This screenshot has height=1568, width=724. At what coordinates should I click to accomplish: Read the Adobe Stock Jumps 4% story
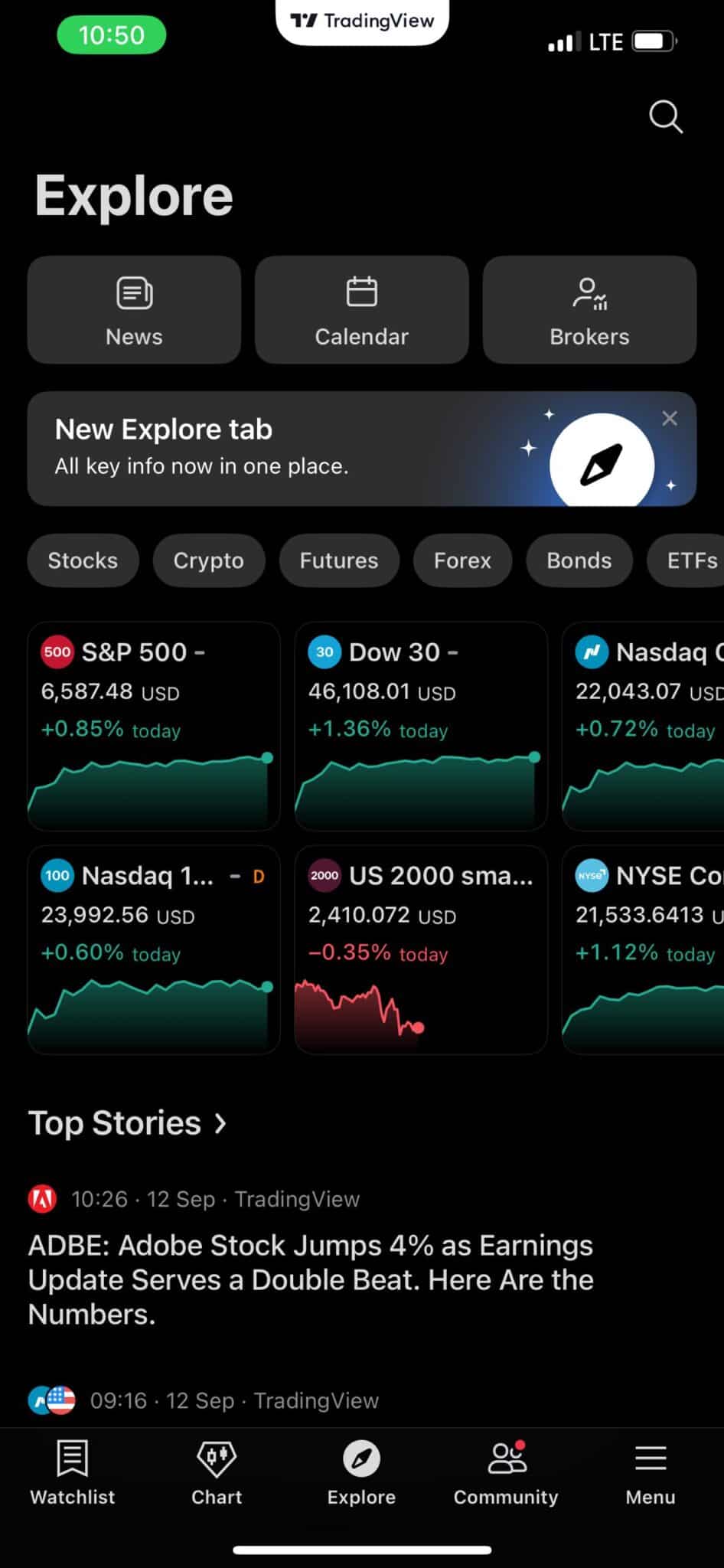[x=310, y=1279]
